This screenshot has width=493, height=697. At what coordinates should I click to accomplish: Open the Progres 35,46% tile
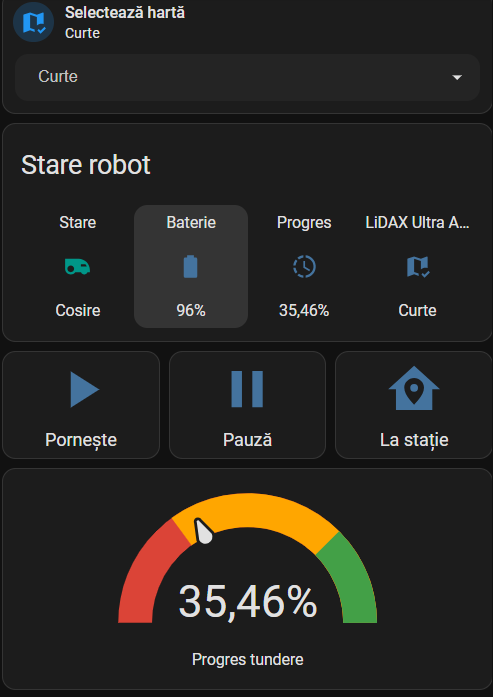[304, 266]
